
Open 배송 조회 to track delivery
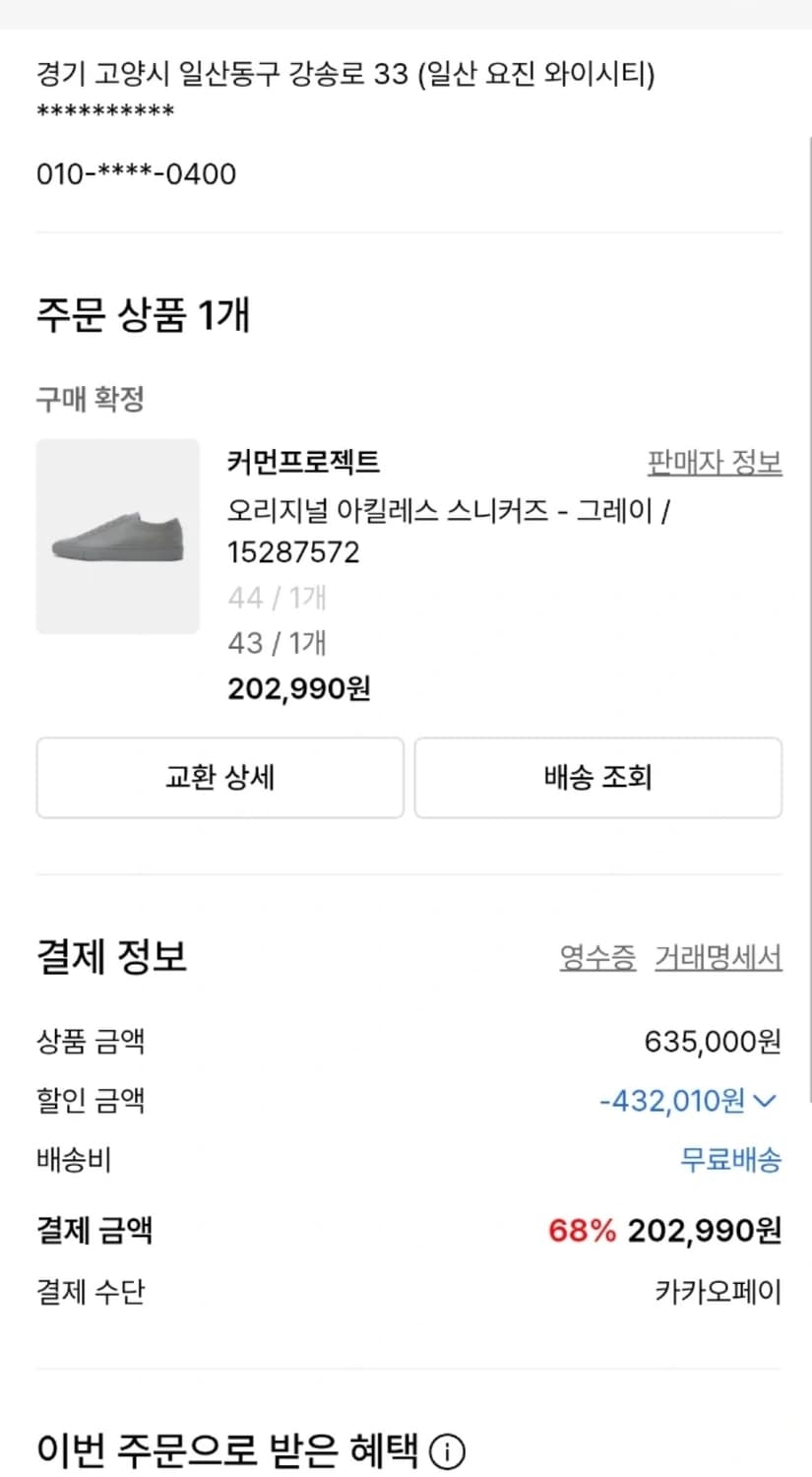598,778
